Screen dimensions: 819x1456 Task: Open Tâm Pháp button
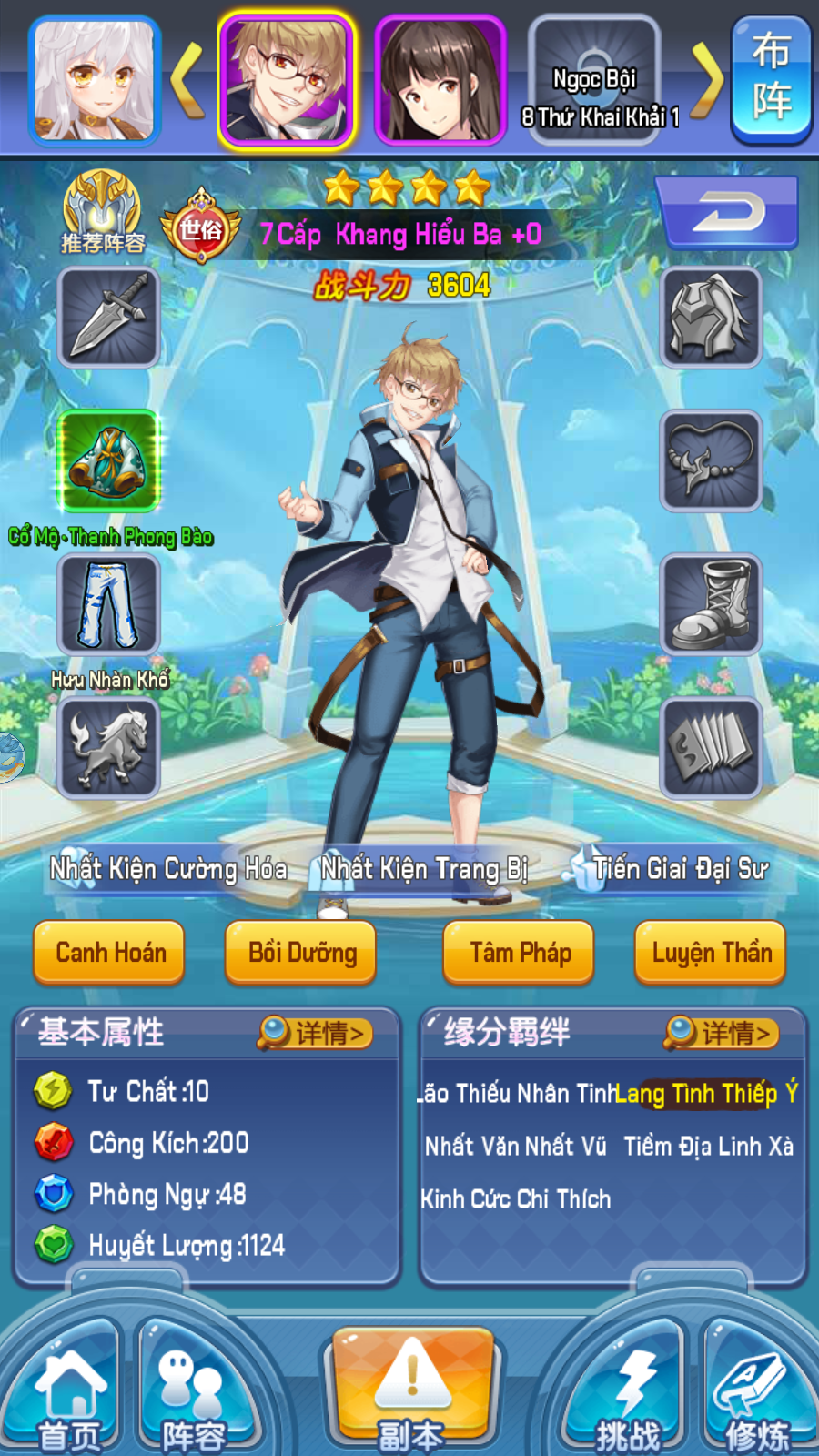[520, 953]
